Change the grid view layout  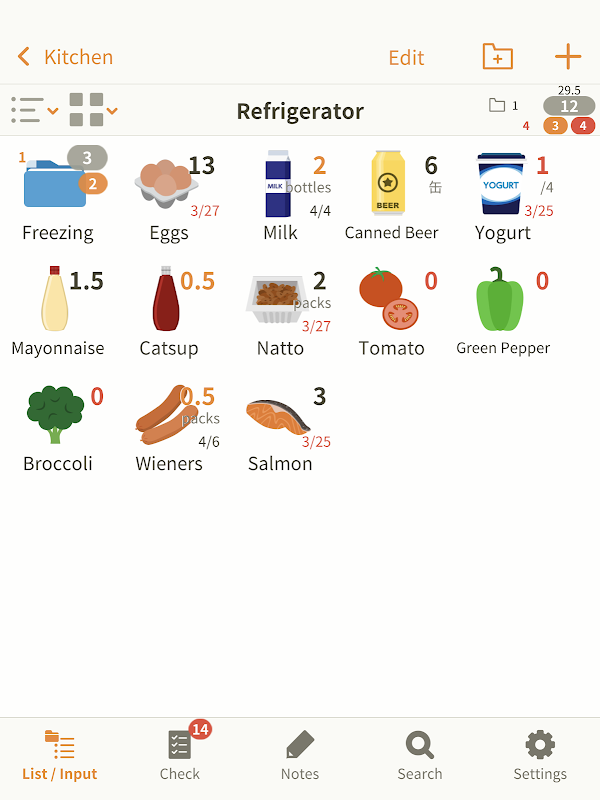tap(93, 110)
